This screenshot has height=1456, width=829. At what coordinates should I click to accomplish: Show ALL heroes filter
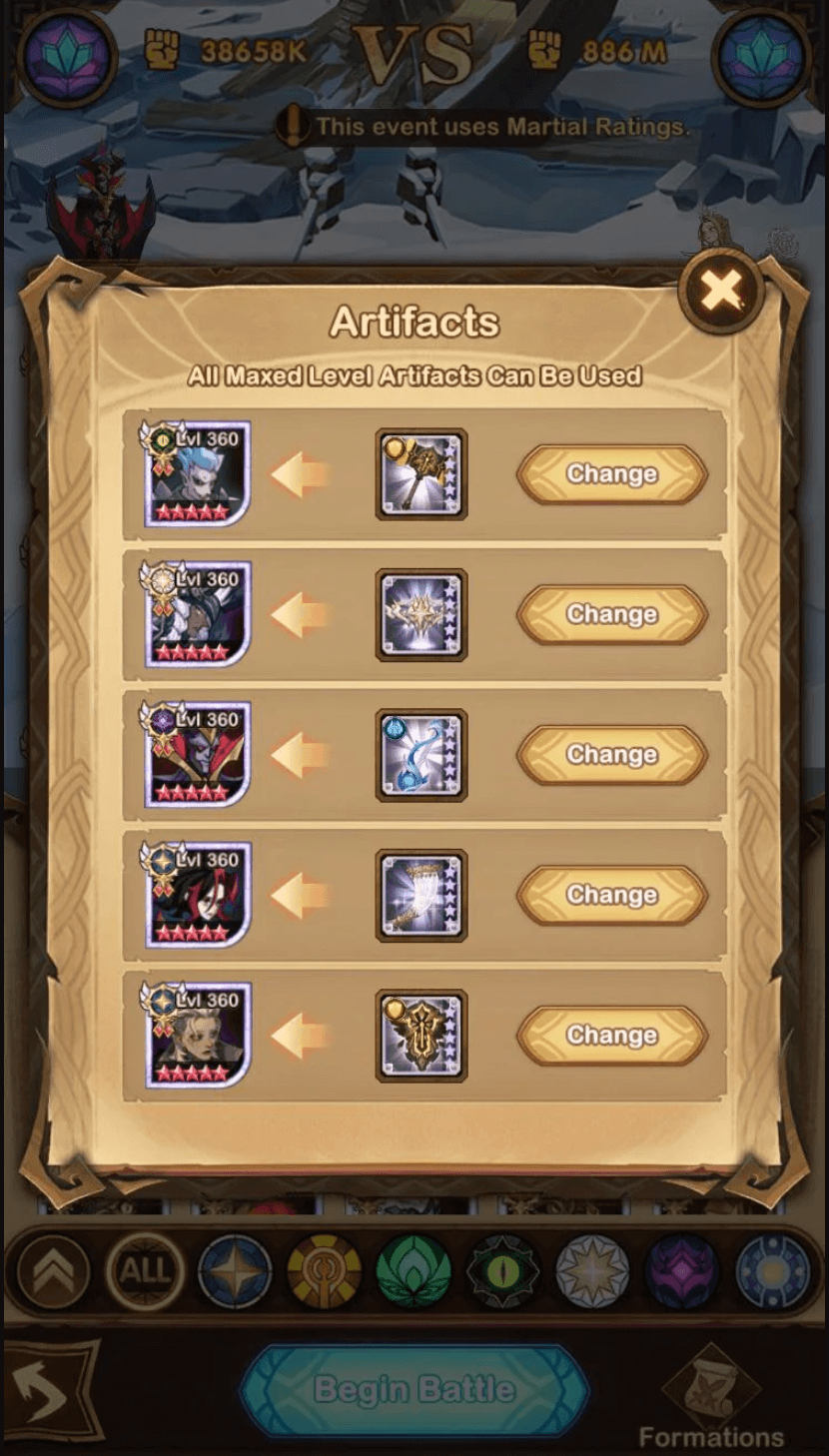tap(146, 1271)
